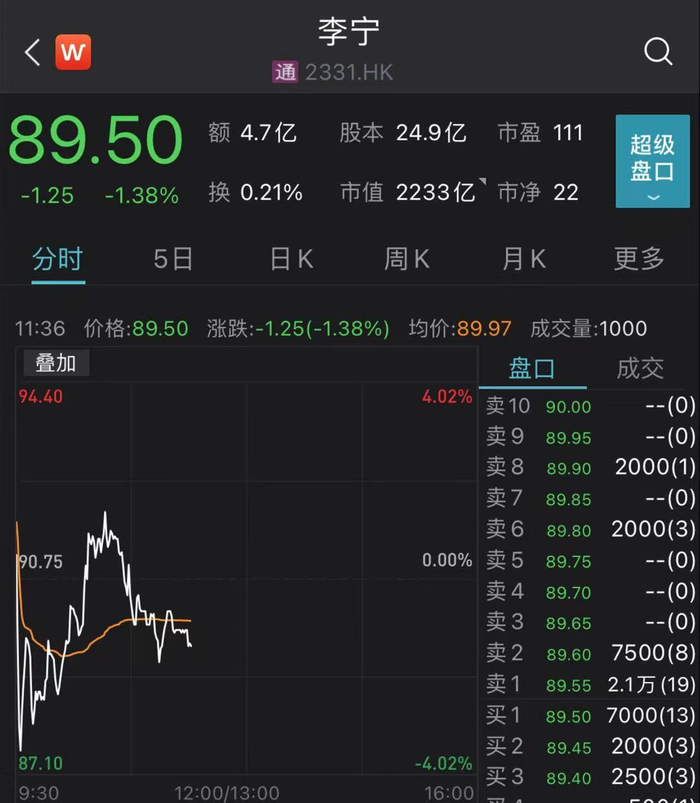Open the orange W app icon
This screenshot has width=700, height=803.
[x=73, y=52]
